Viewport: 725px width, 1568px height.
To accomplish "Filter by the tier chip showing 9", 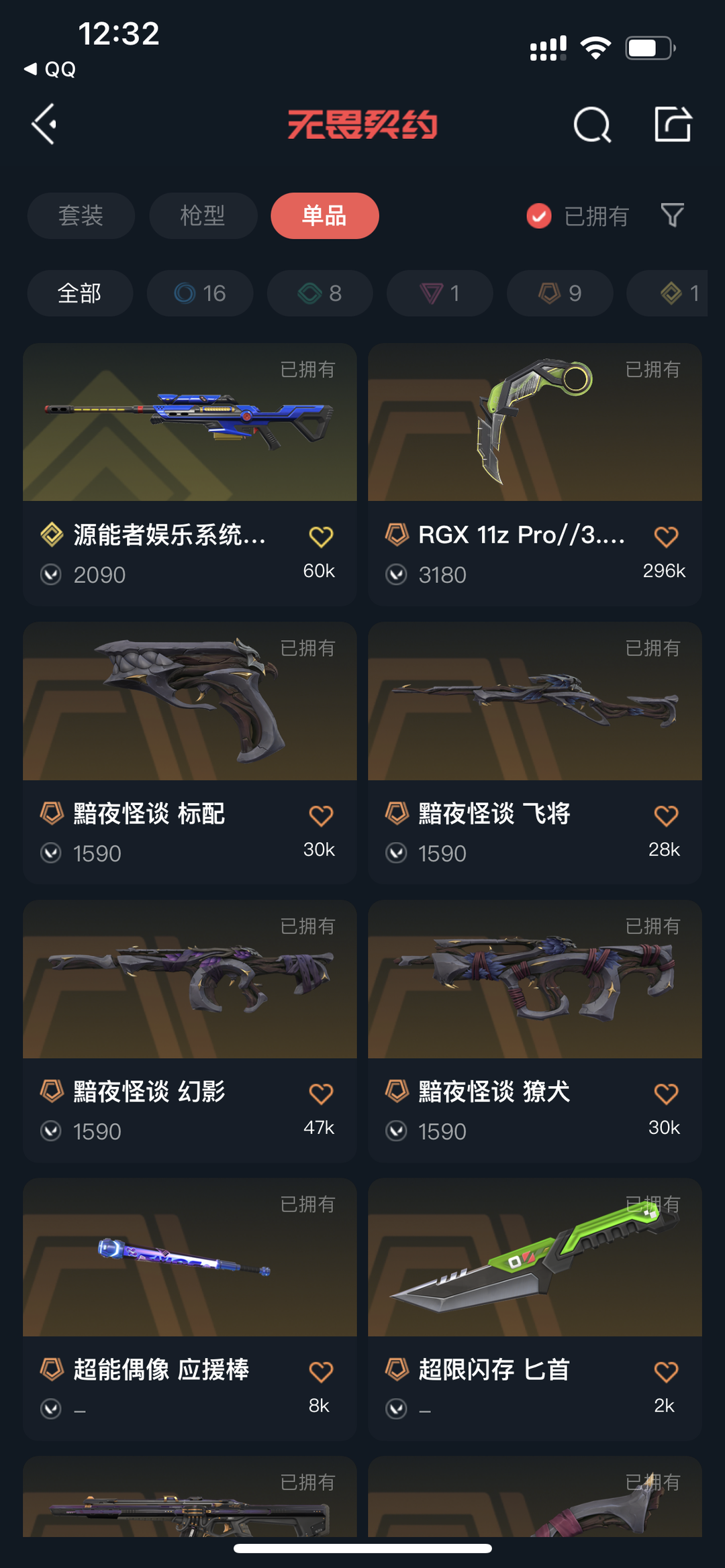I will [560, 293].
